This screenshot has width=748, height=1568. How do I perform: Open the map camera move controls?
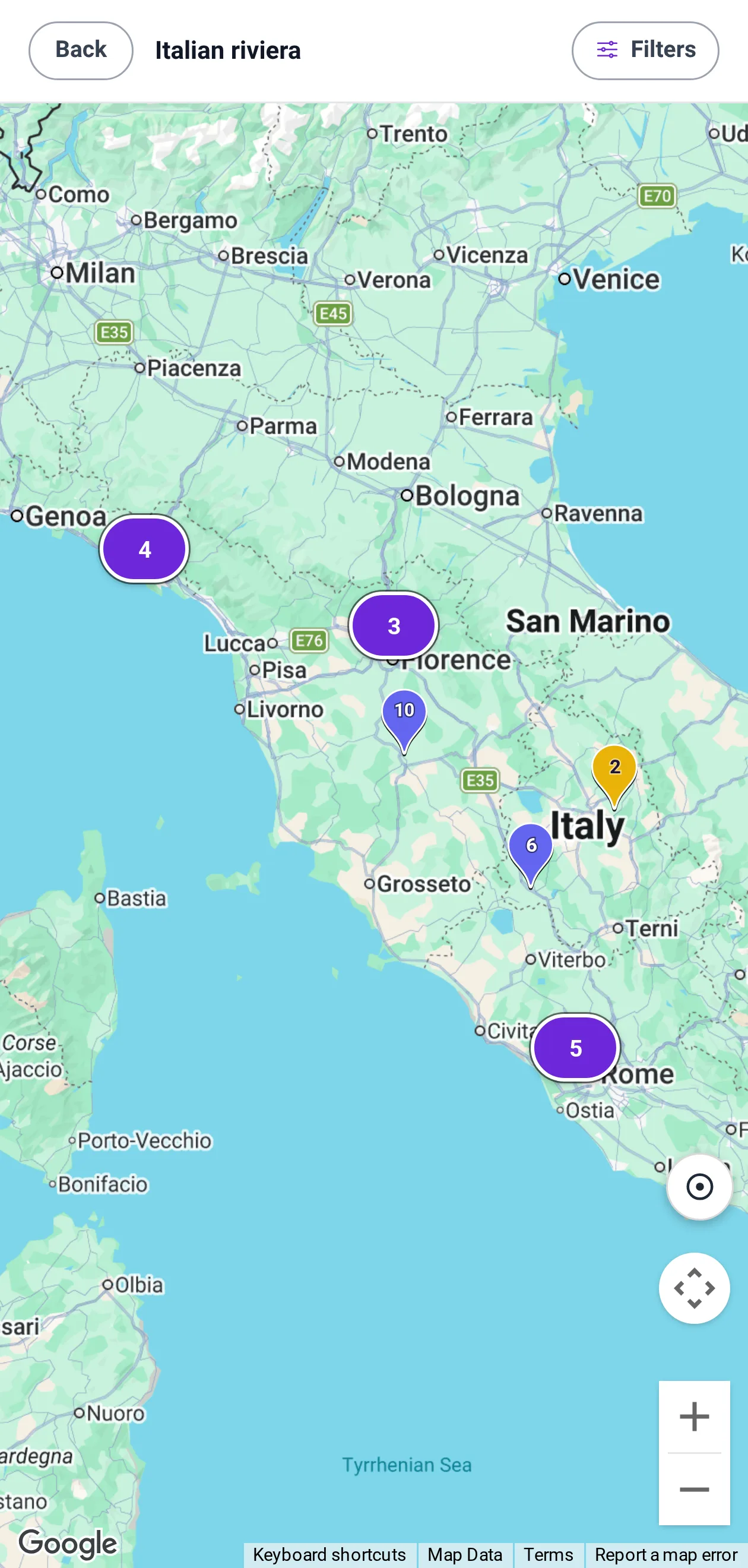pyautogui.click(x=695, y=1288)
